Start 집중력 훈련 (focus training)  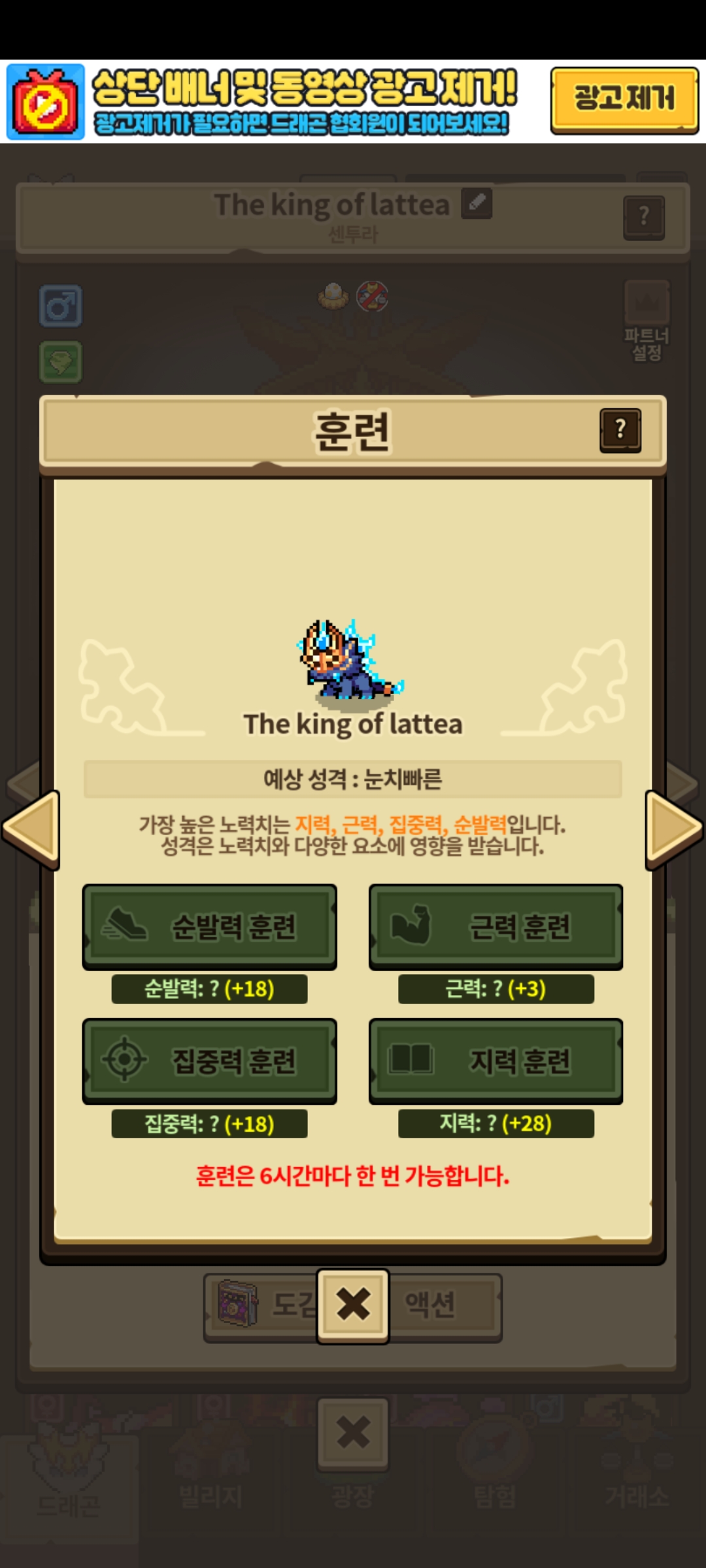pyautogui.click(x=209, y=1060)
